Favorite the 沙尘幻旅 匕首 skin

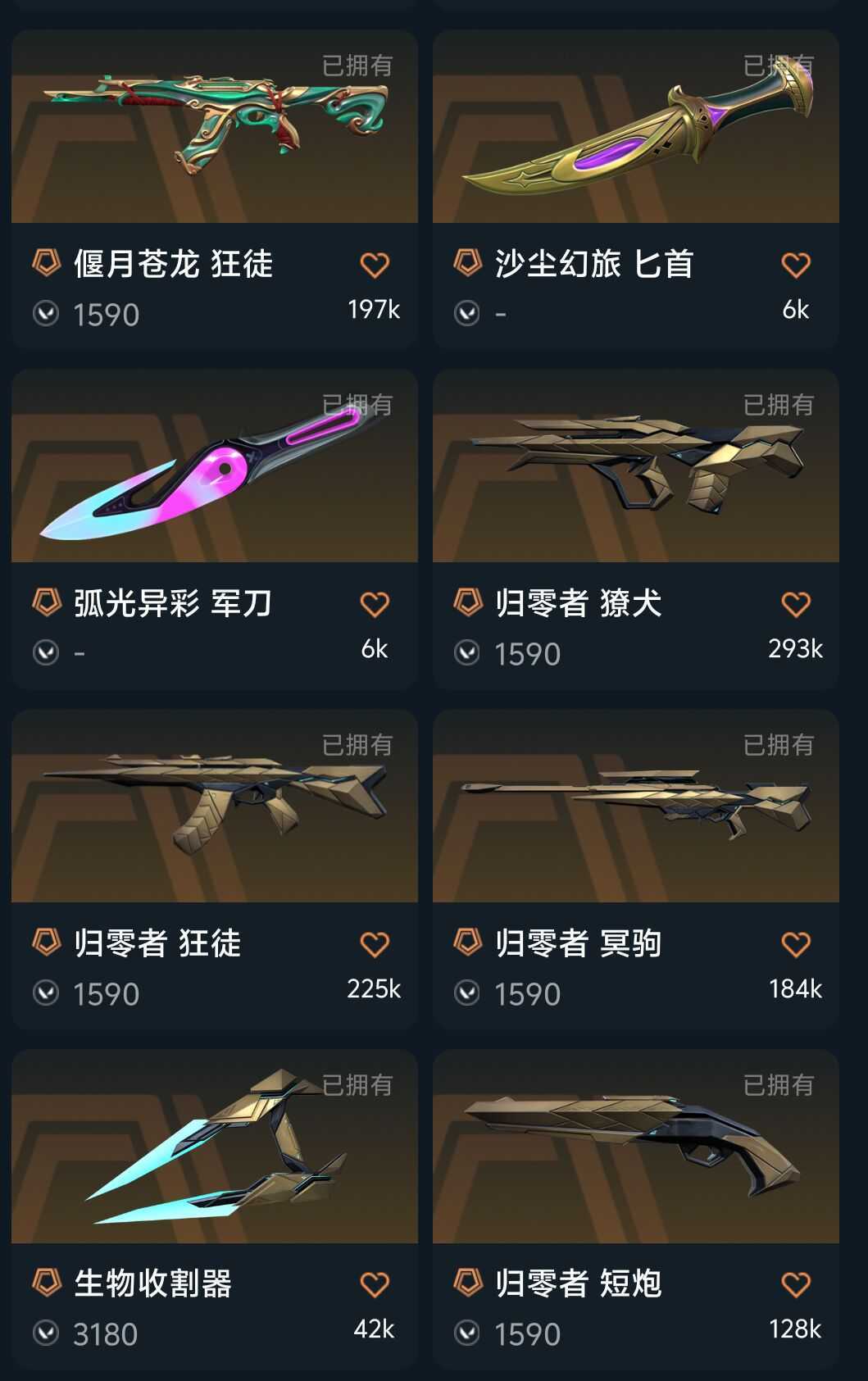[x=796, y=266]
